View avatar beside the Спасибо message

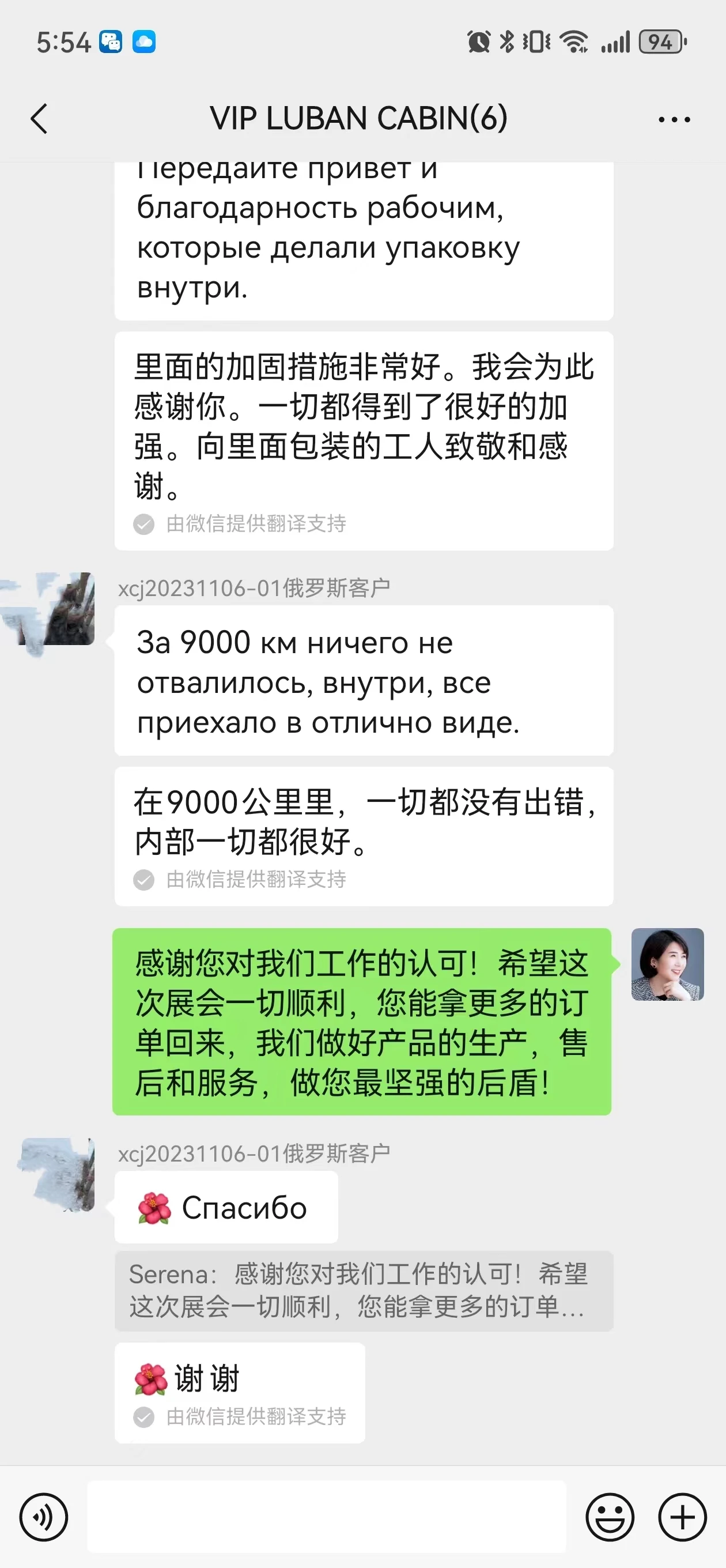58,1174
